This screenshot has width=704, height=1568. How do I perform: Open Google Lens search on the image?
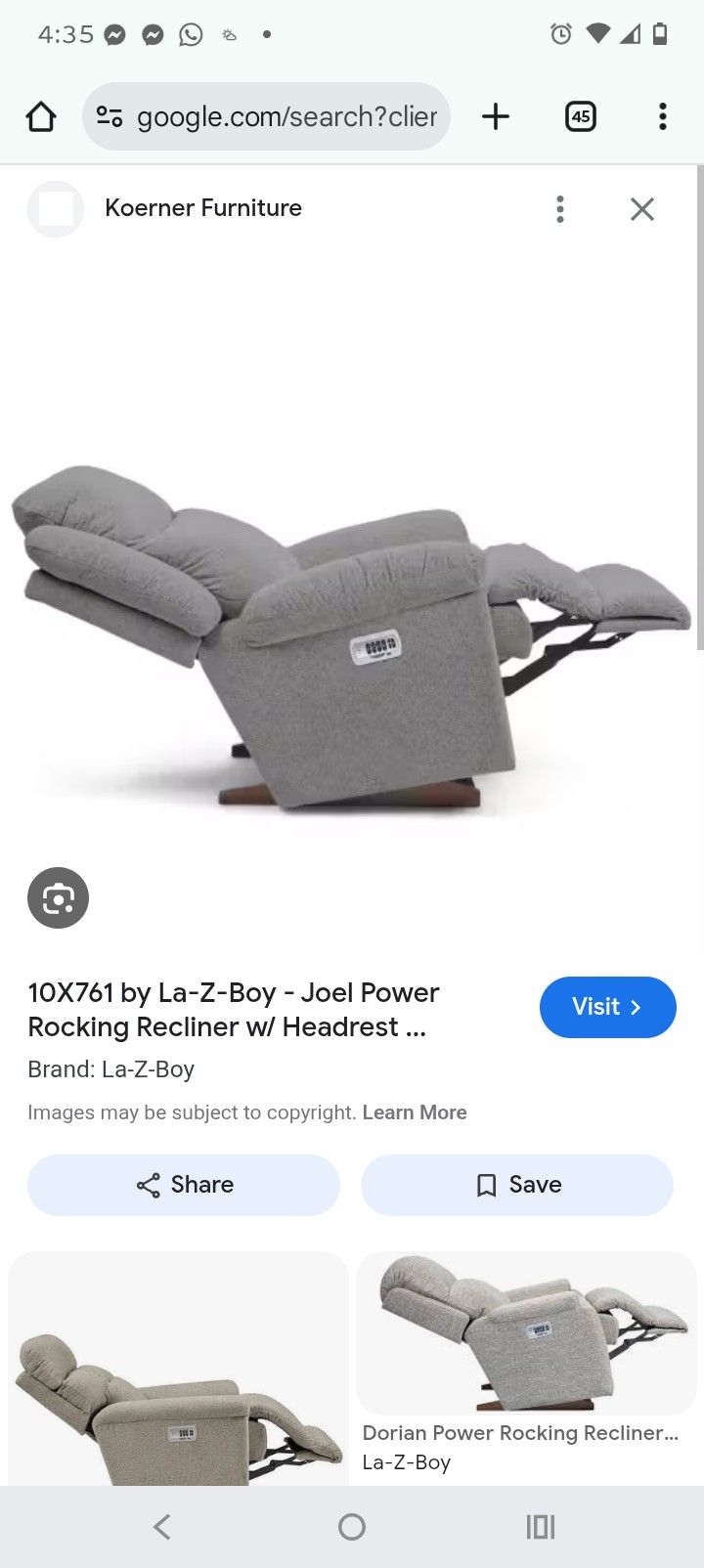pyautogui.click(x=58, y=897)
